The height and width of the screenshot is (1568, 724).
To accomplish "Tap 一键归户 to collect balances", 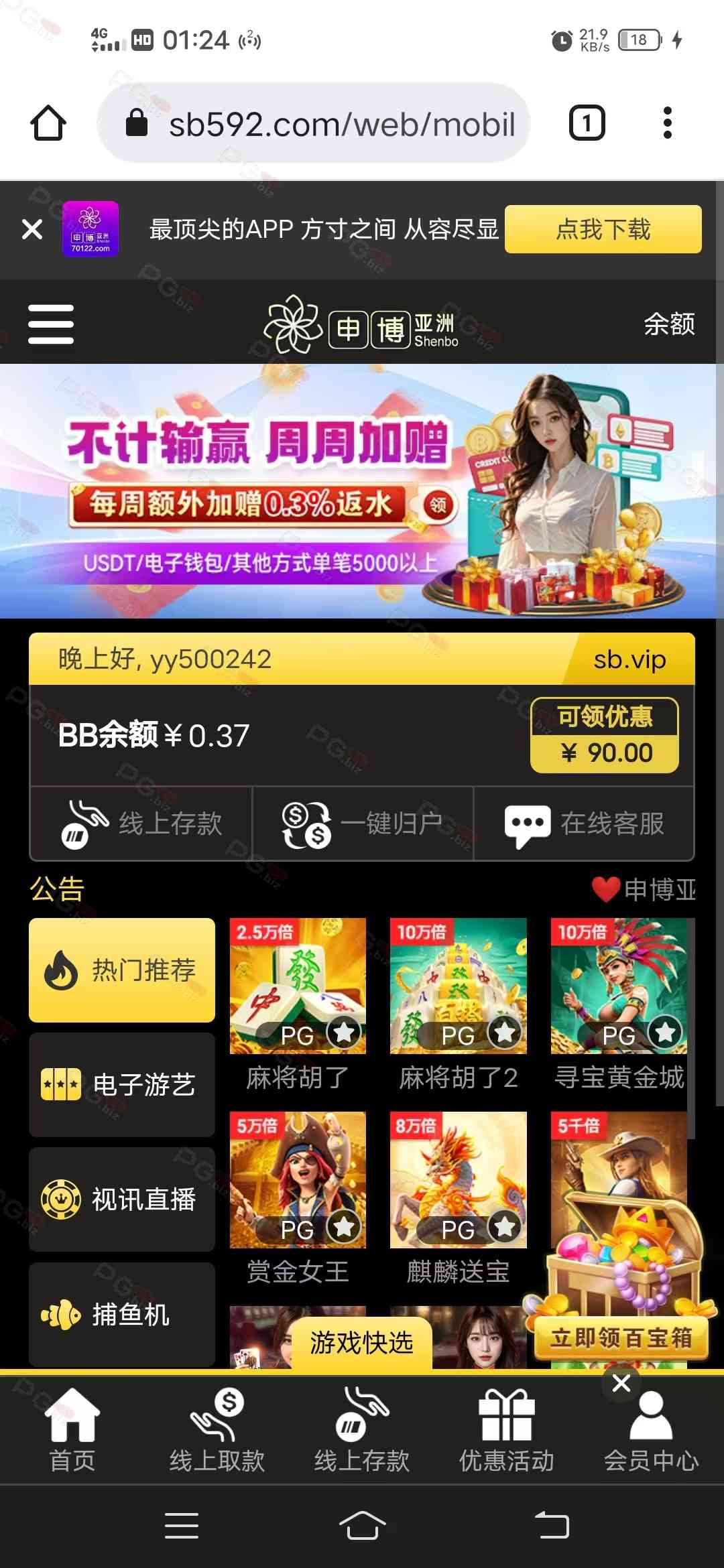I will pyautogui.click(x=363, y=824).
